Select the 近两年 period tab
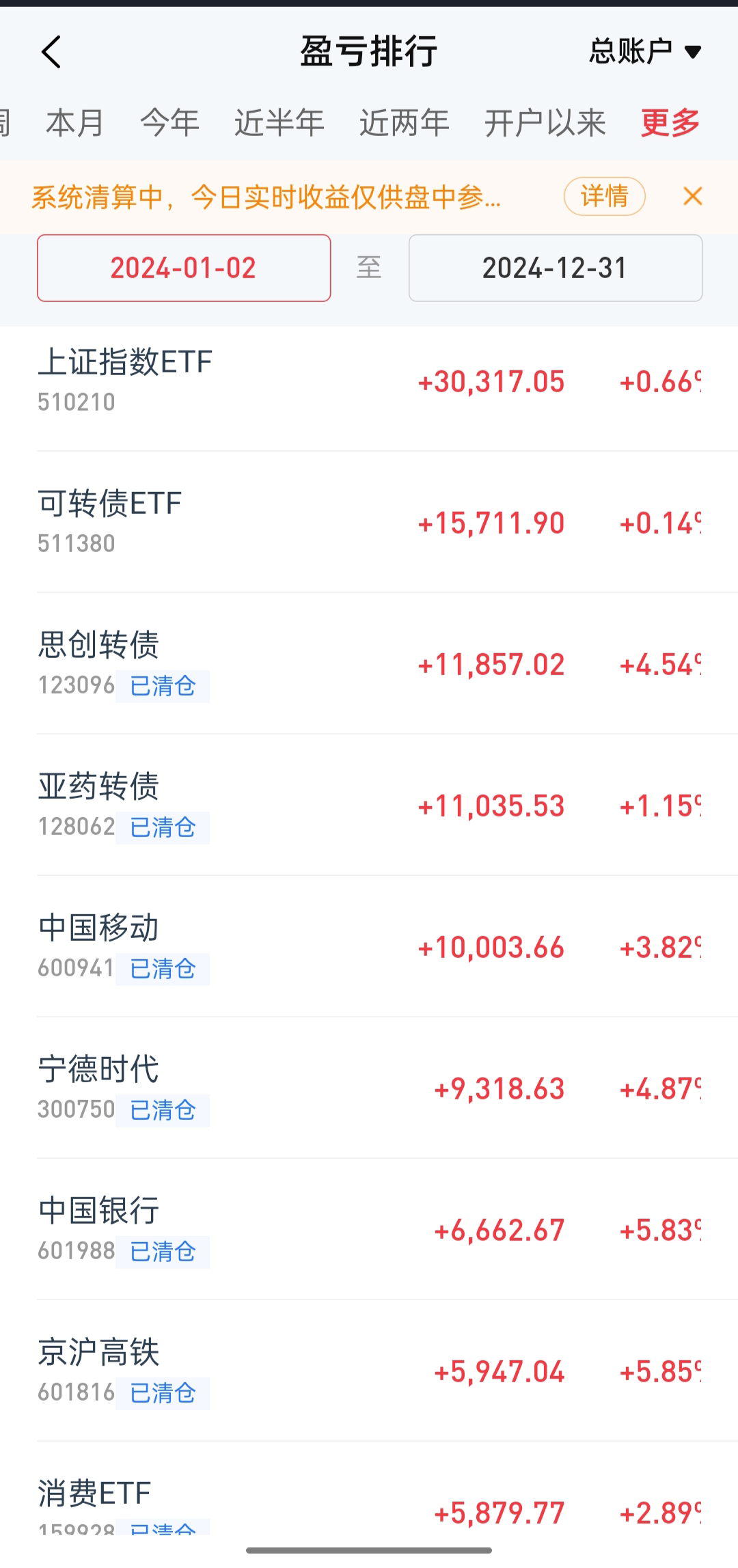Image resolution: width=738 pixels, height=1568 pixels. point(404,124)
